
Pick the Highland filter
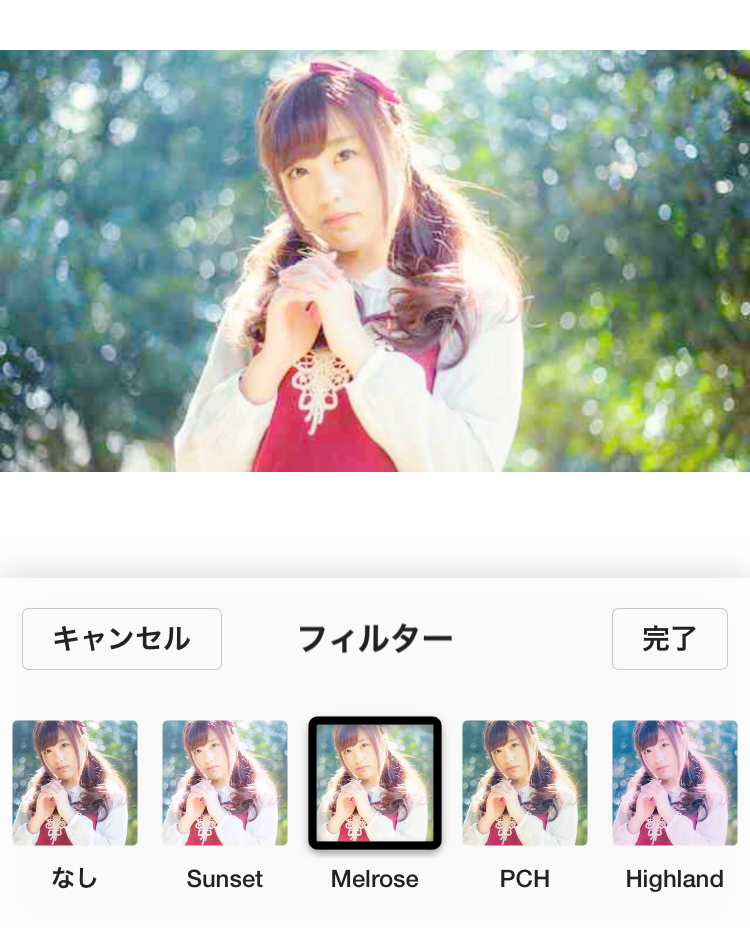click(x=675, y=783)
